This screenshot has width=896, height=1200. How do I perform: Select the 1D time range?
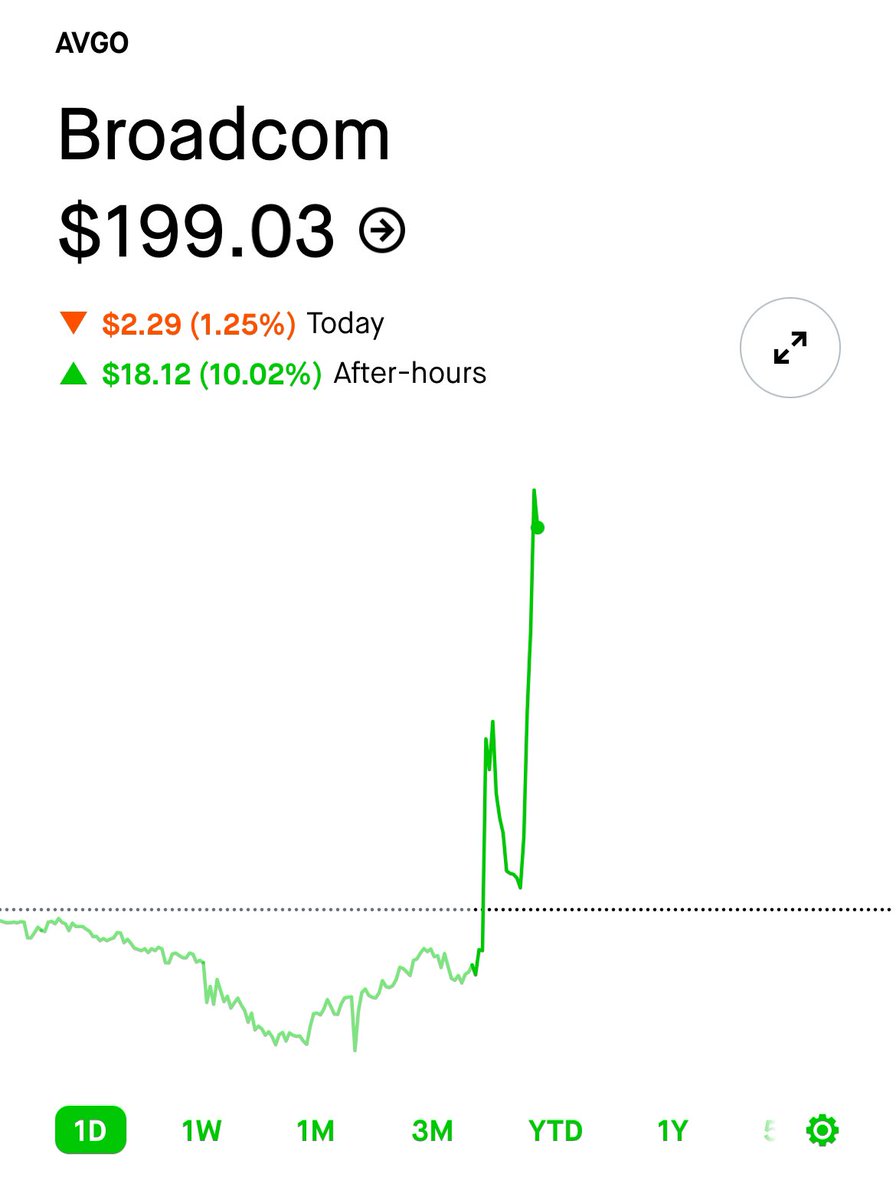pos(90,1131)
